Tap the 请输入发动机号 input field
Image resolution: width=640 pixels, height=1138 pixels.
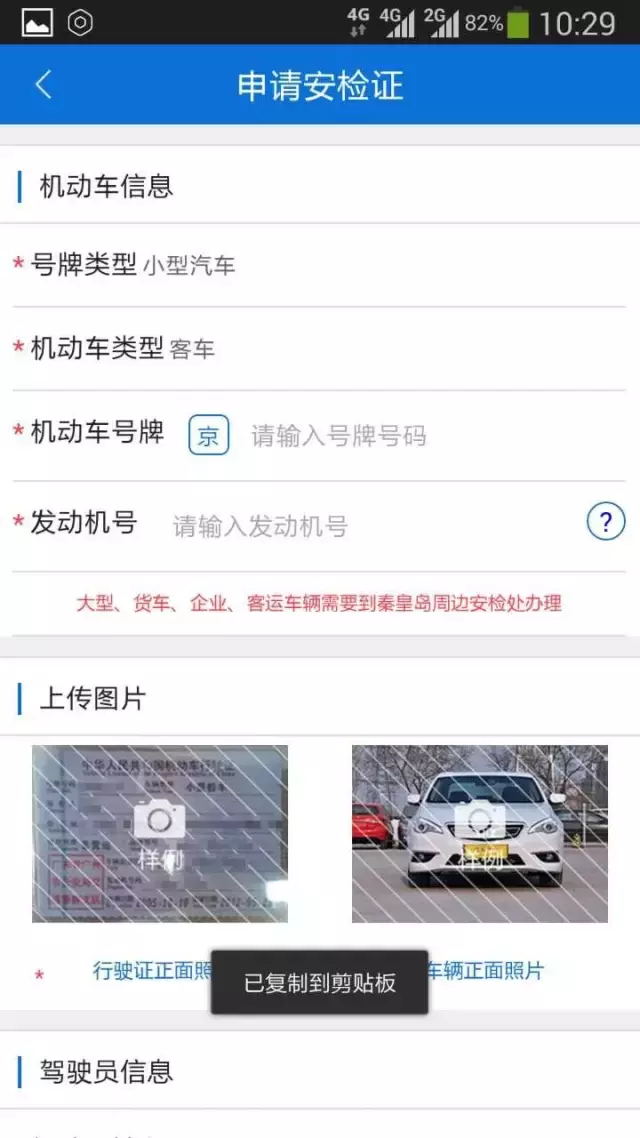tap(260, 526)
